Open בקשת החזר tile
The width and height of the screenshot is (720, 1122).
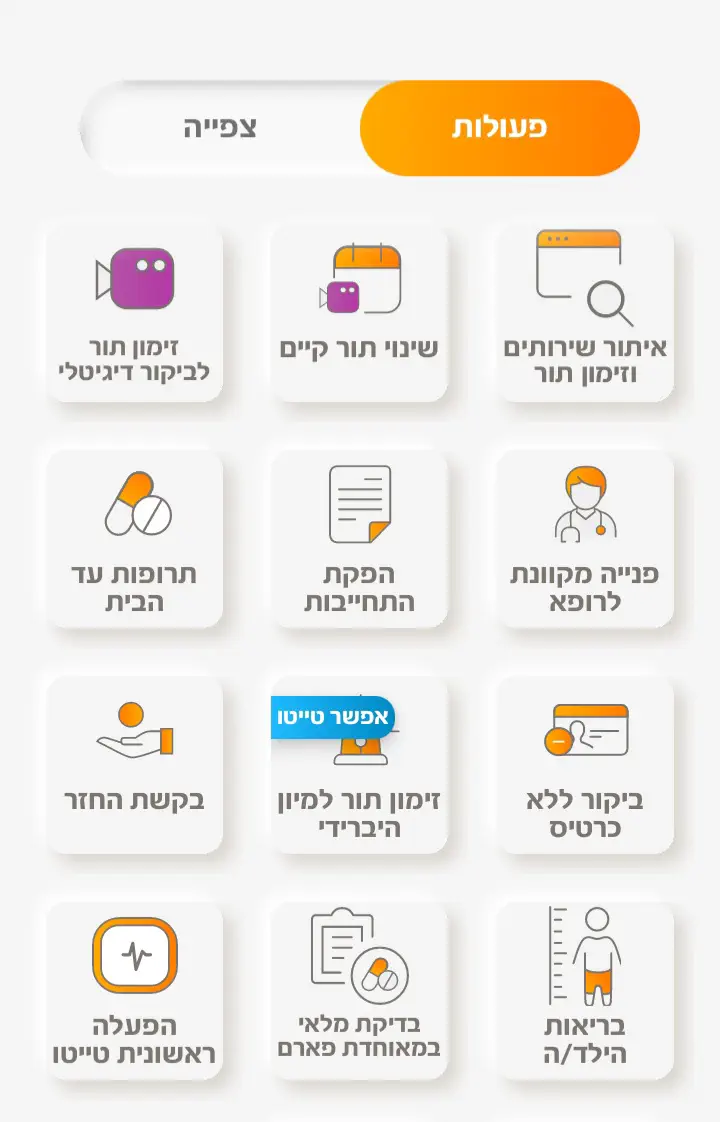pos(134,765)
